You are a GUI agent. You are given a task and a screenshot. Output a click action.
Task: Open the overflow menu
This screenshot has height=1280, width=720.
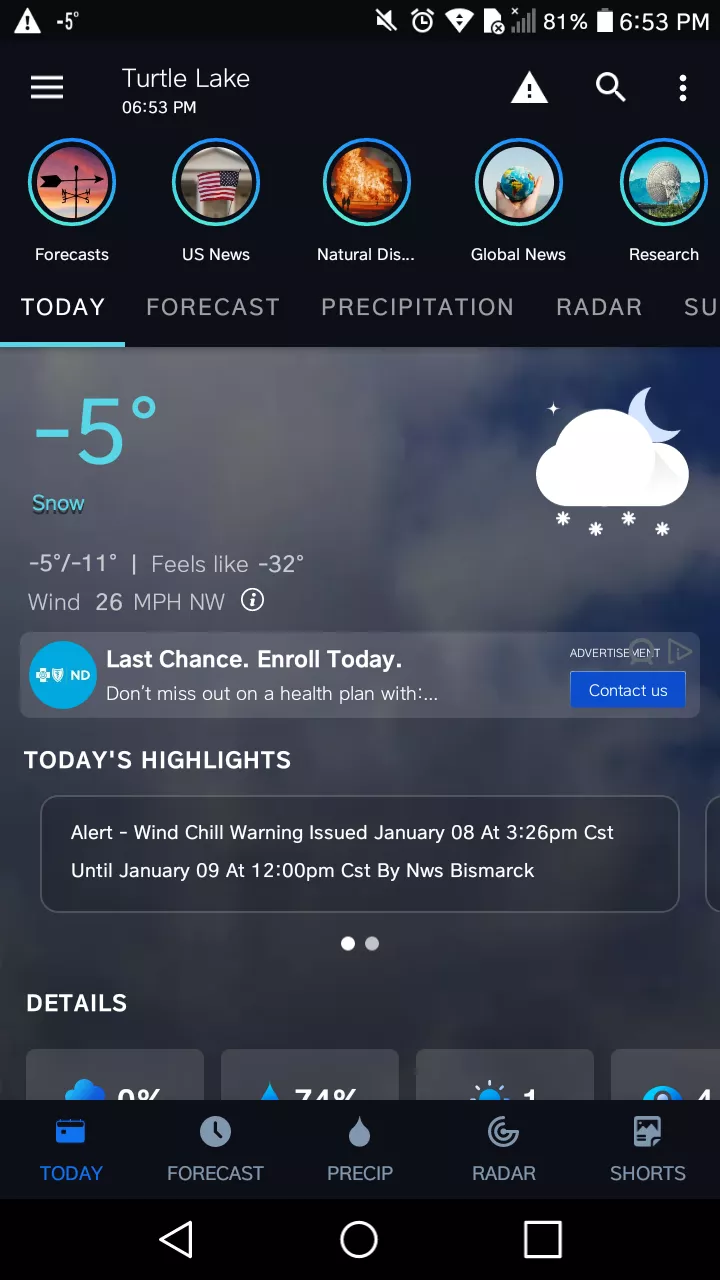click(683, 88)
